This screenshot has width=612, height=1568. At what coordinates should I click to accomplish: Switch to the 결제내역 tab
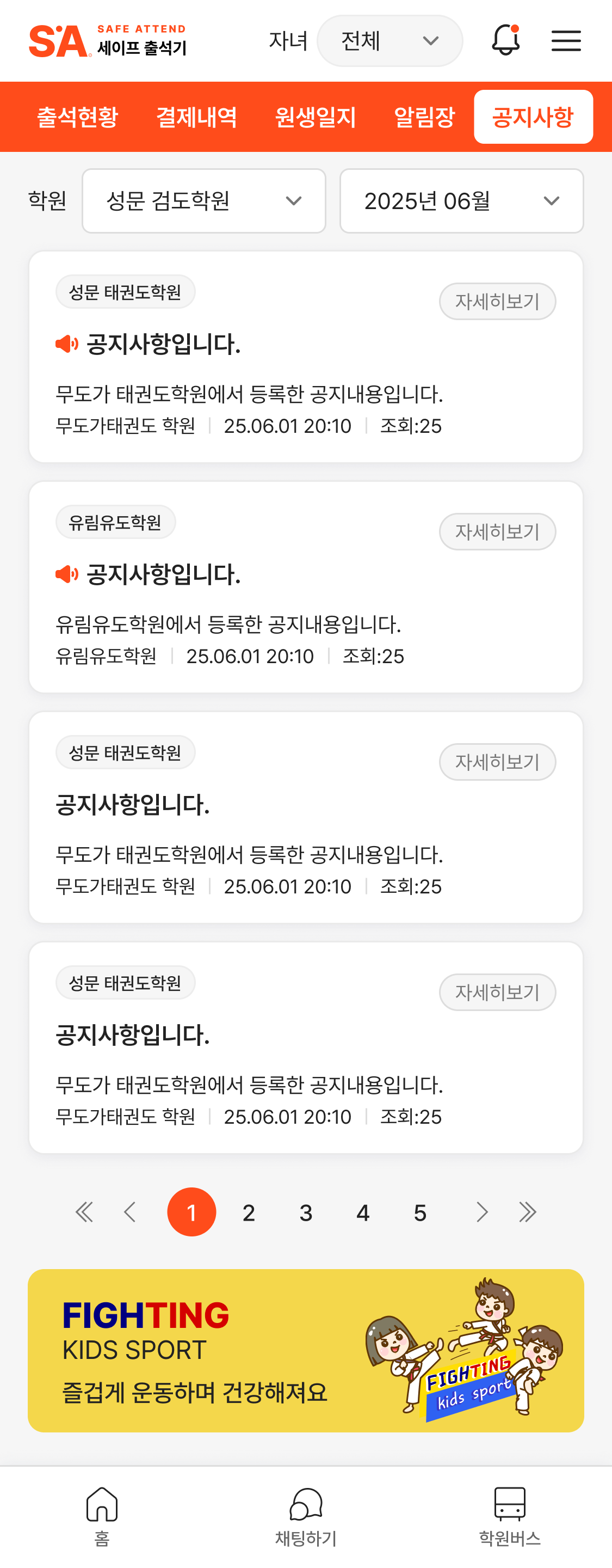(196, 117)
